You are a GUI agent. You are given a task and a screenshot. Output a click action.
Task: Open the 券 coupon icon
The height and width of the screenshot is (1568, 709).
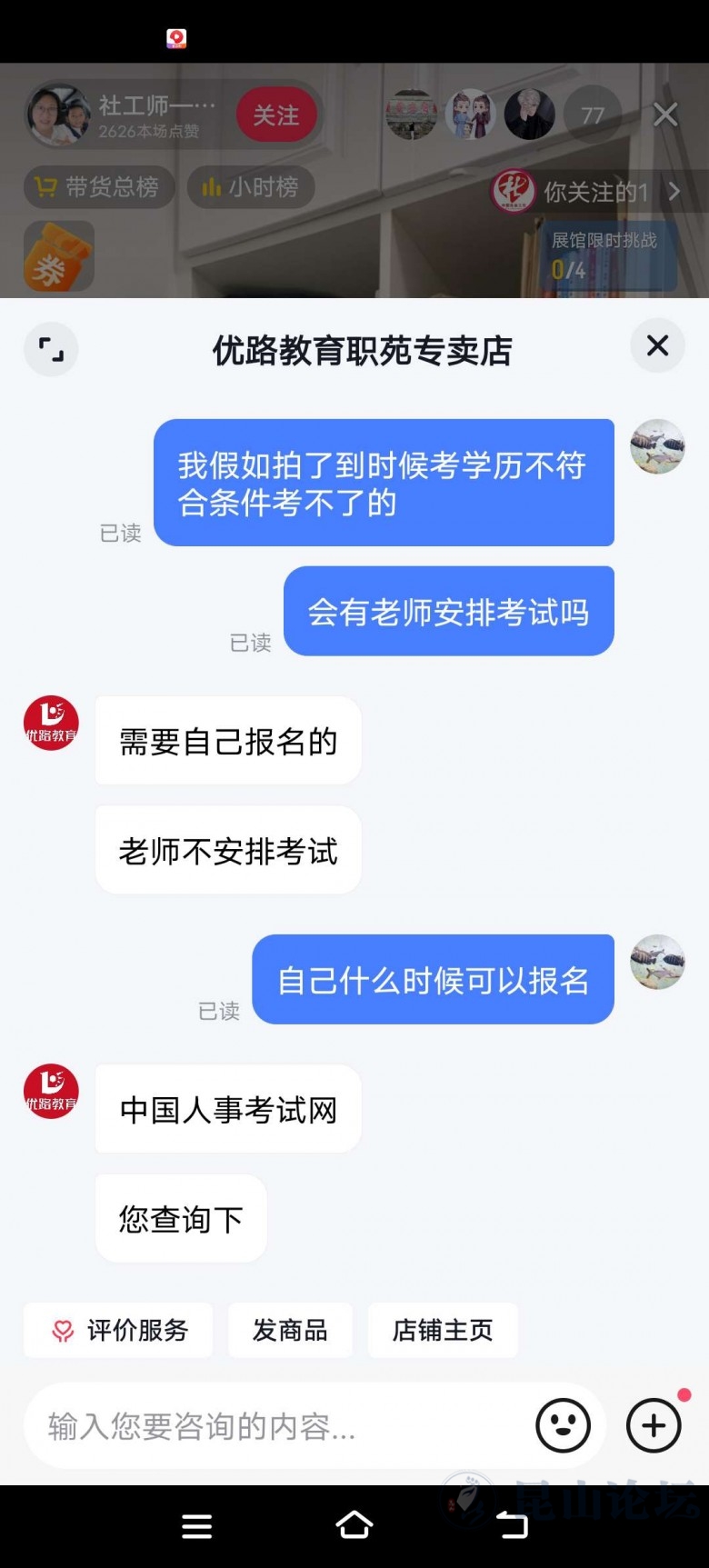(x=59, y=256)
